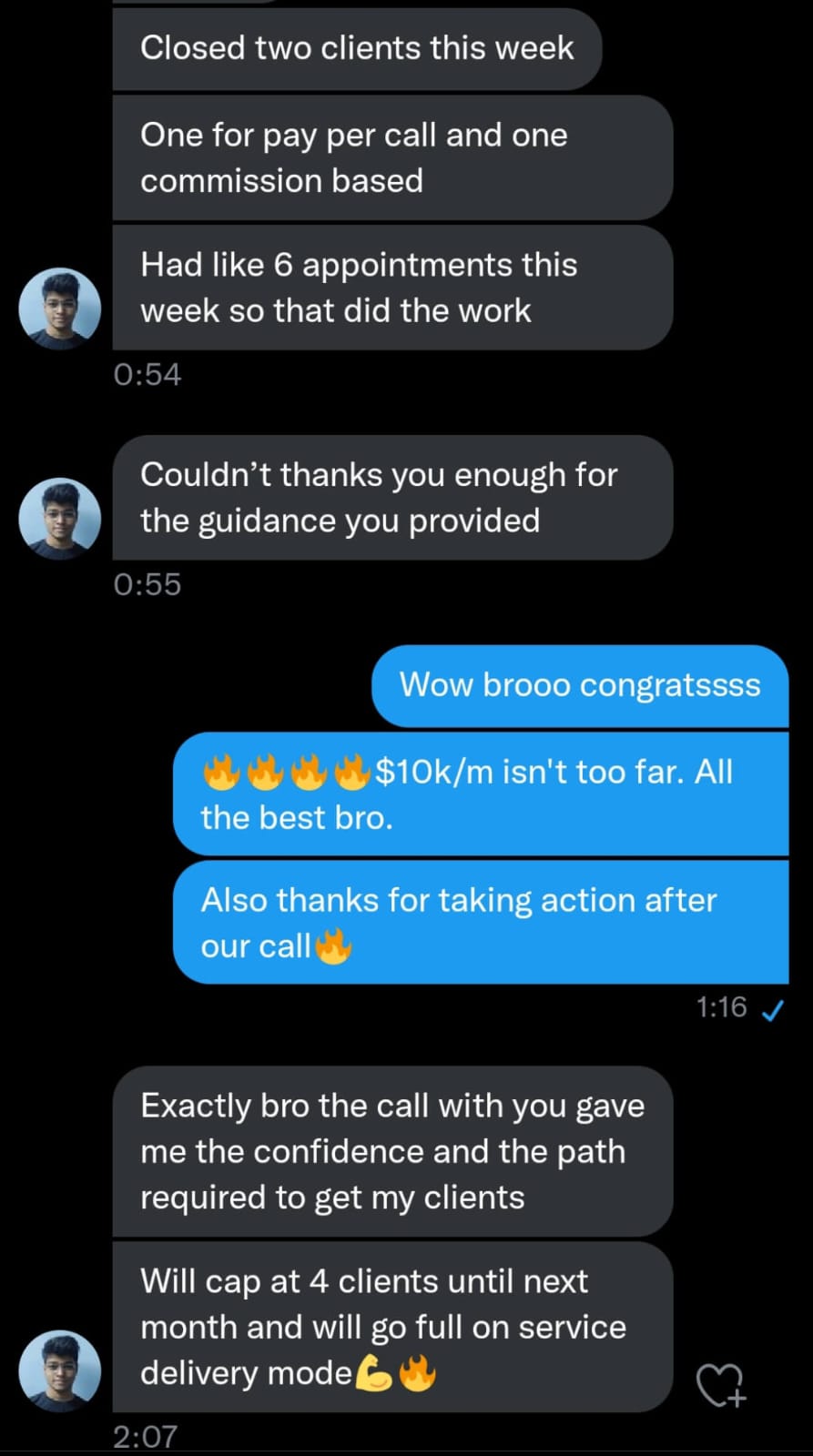Open sender's avatar beside 'Had like 6 appointments' message

60,309
